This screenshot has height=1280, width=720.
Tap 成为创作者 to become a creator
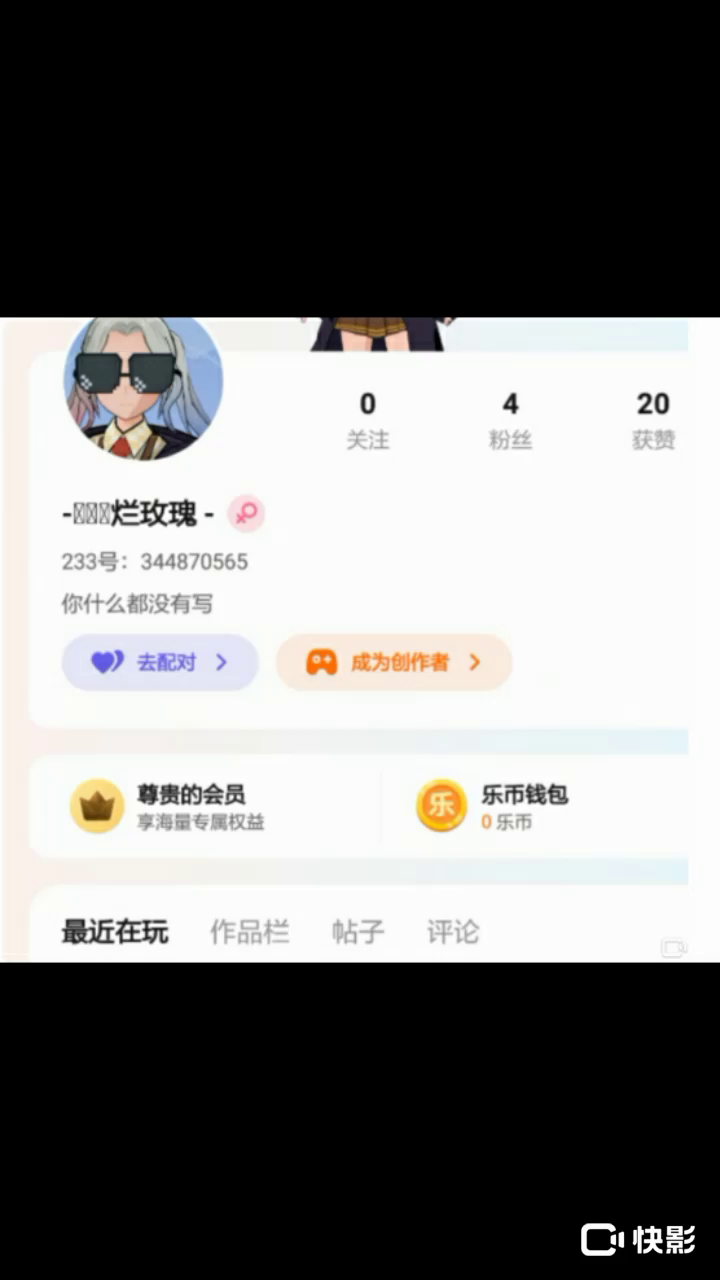[x=394, y=662]
